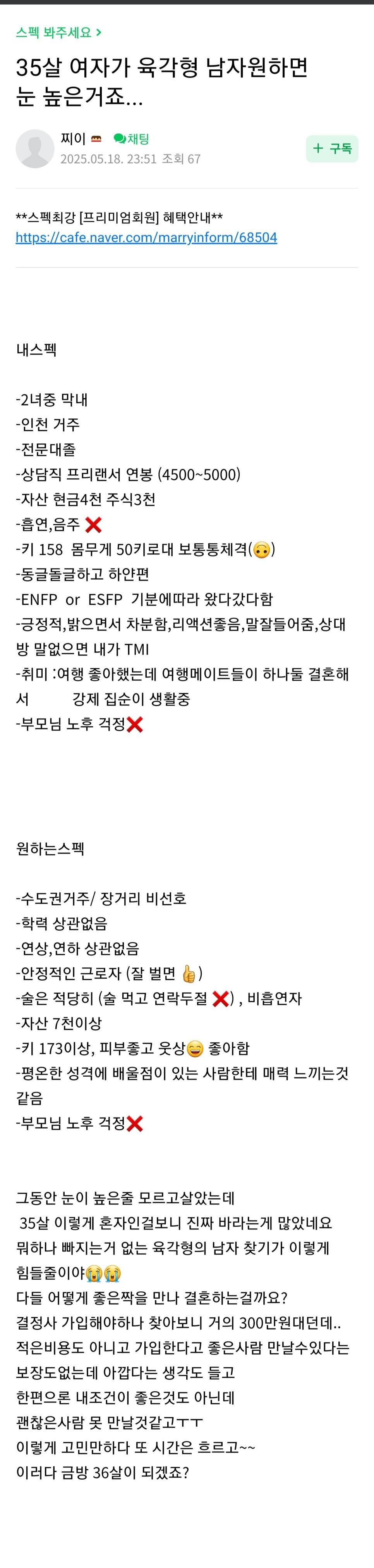Open author 찌이's profile picture
Screen dimensions: 374x1568
pyautogui.click(x=35, y=148)
